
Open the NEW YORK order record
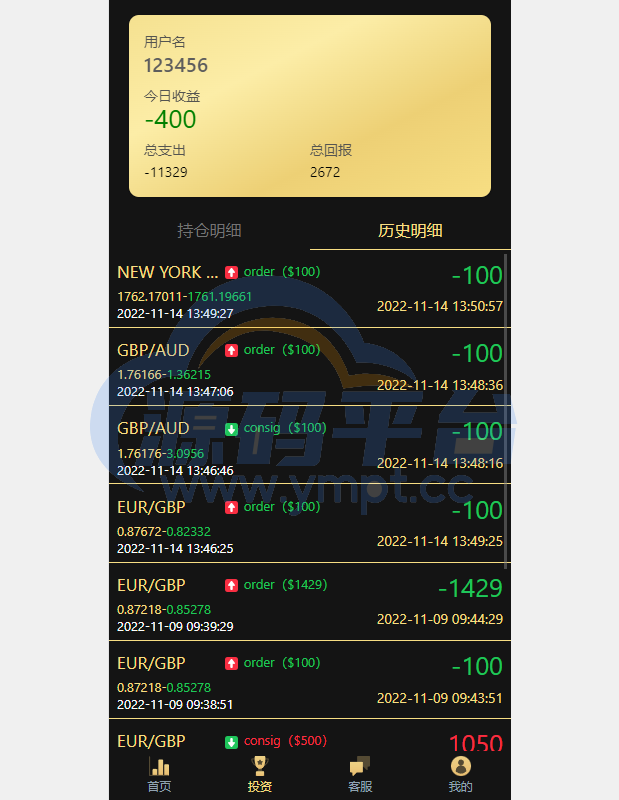pyautogui.click(x=309, y=290)
